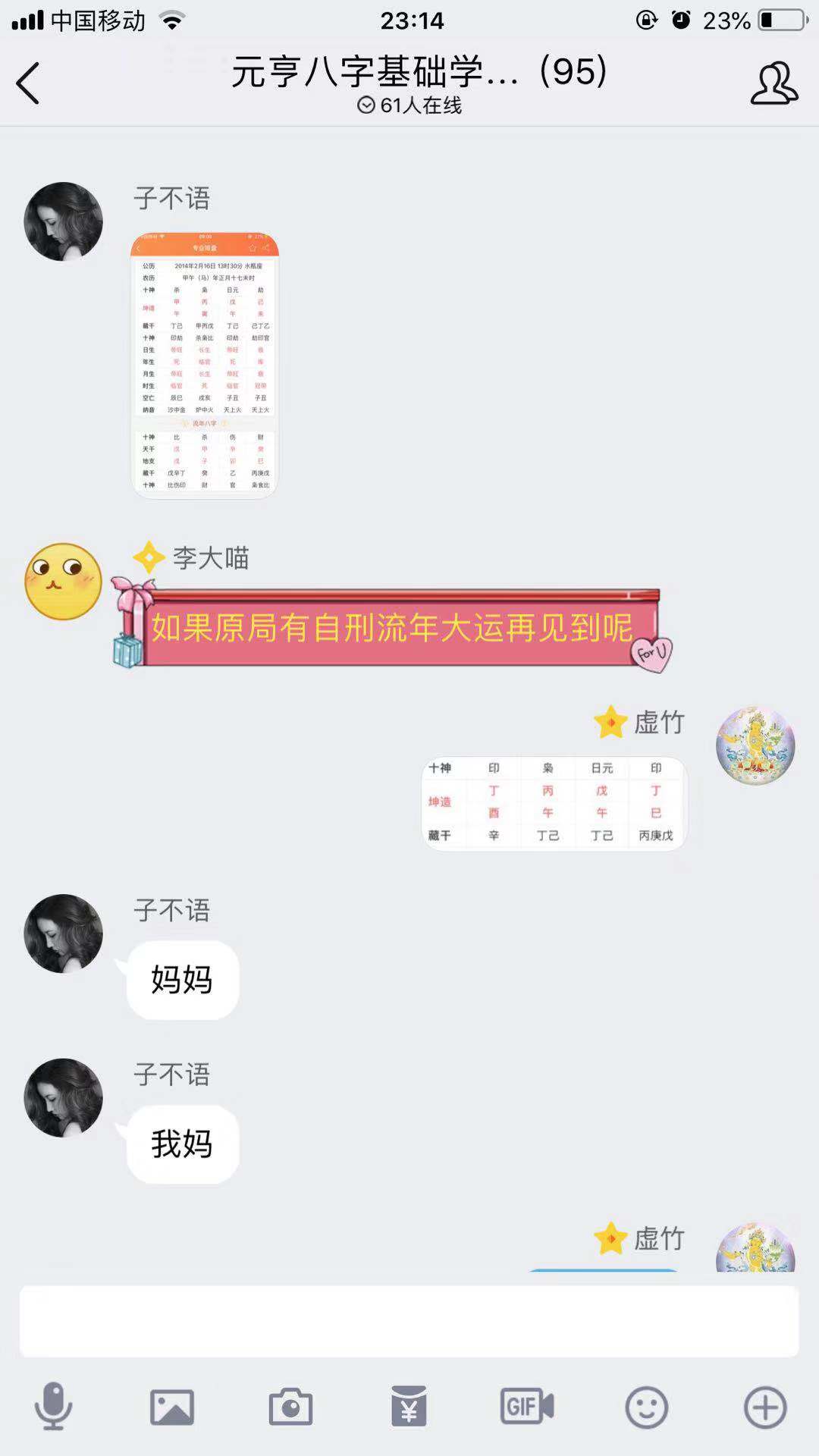
Task: View 李大喵's profile avatar
Action: [x=64, y=582]
